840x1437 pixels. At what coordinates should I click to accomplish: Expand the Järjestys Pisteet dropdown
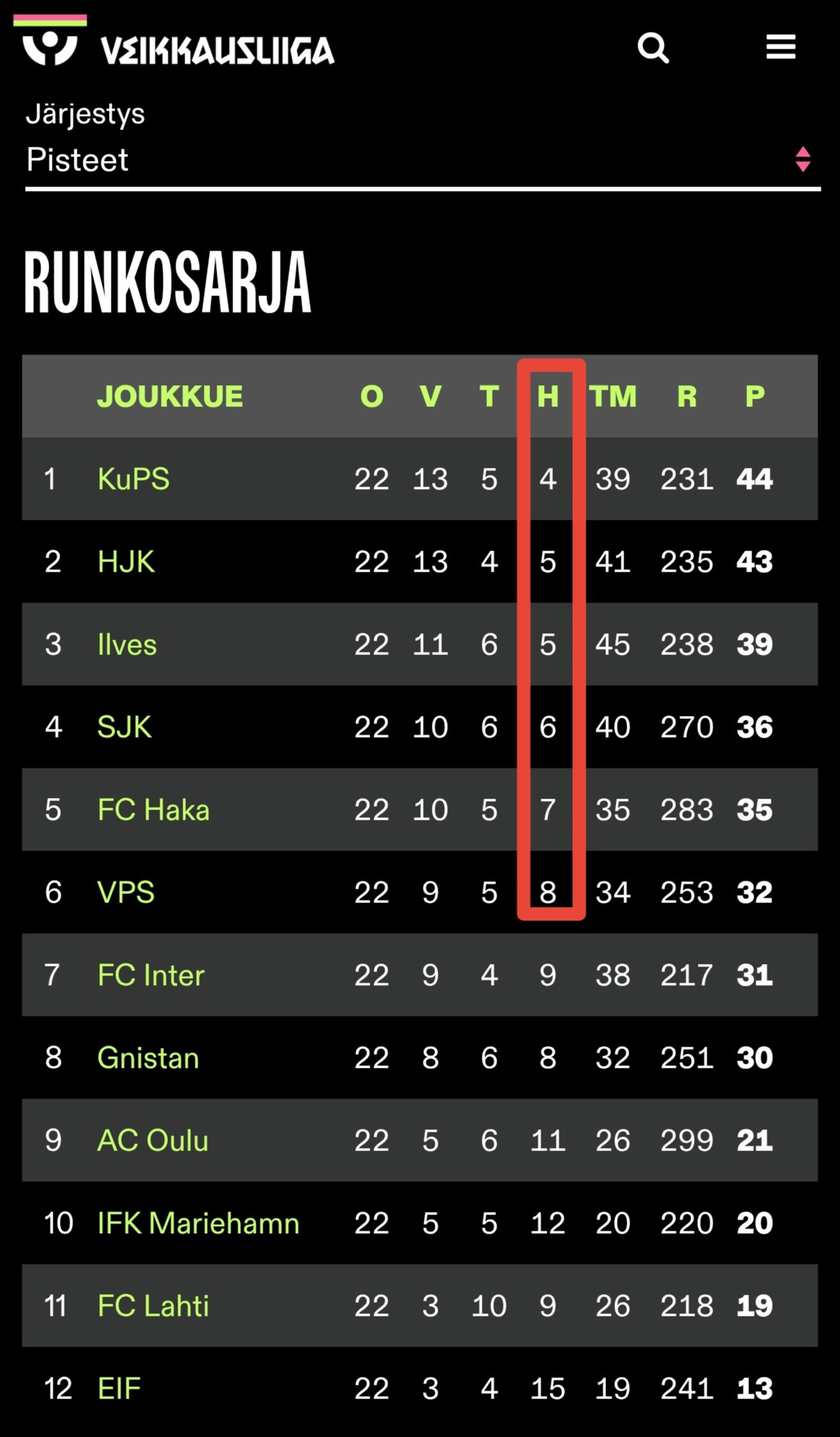point(423,160)
